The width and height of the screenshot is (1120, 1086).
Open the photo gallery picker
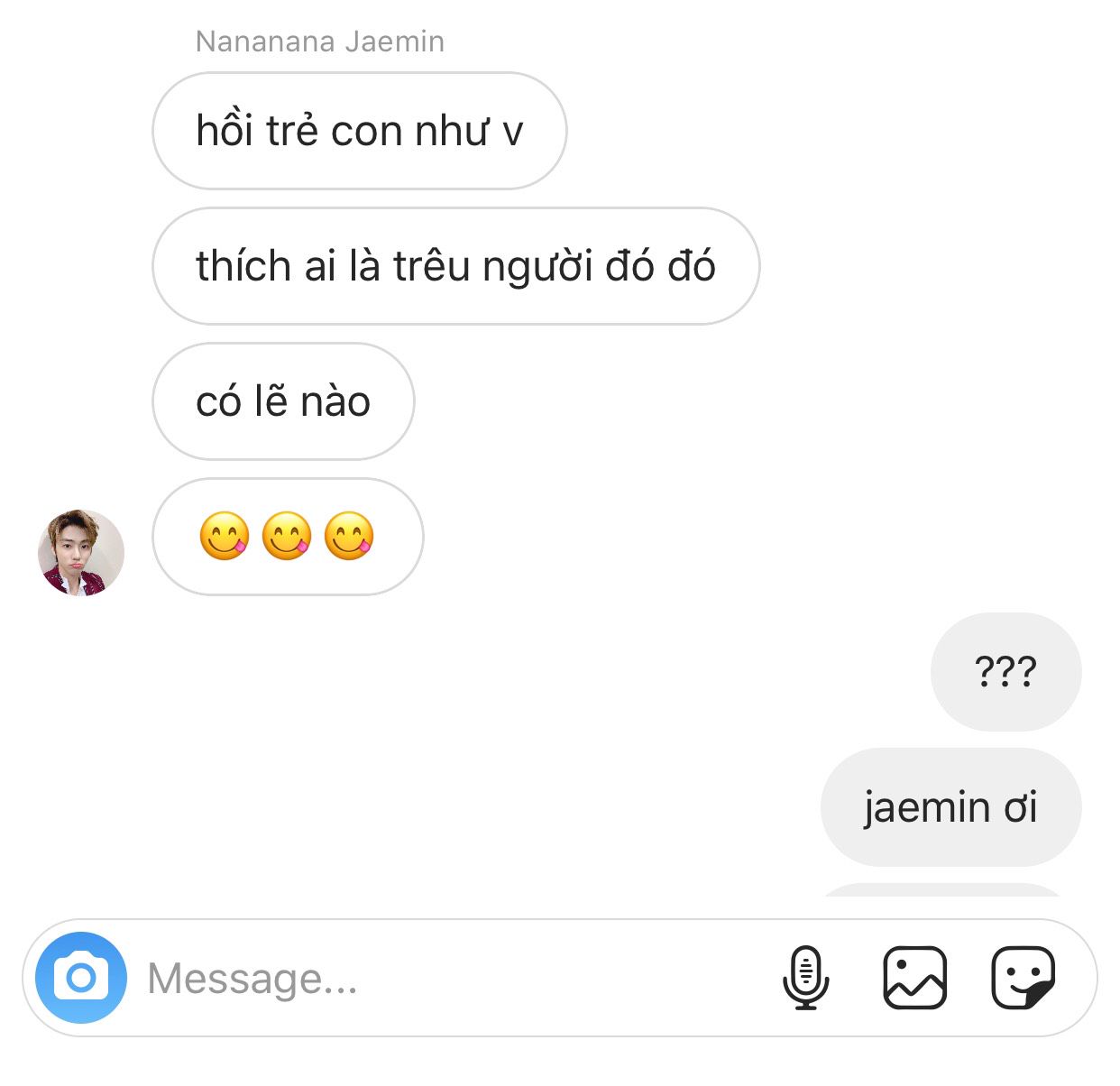coord(914,978)
